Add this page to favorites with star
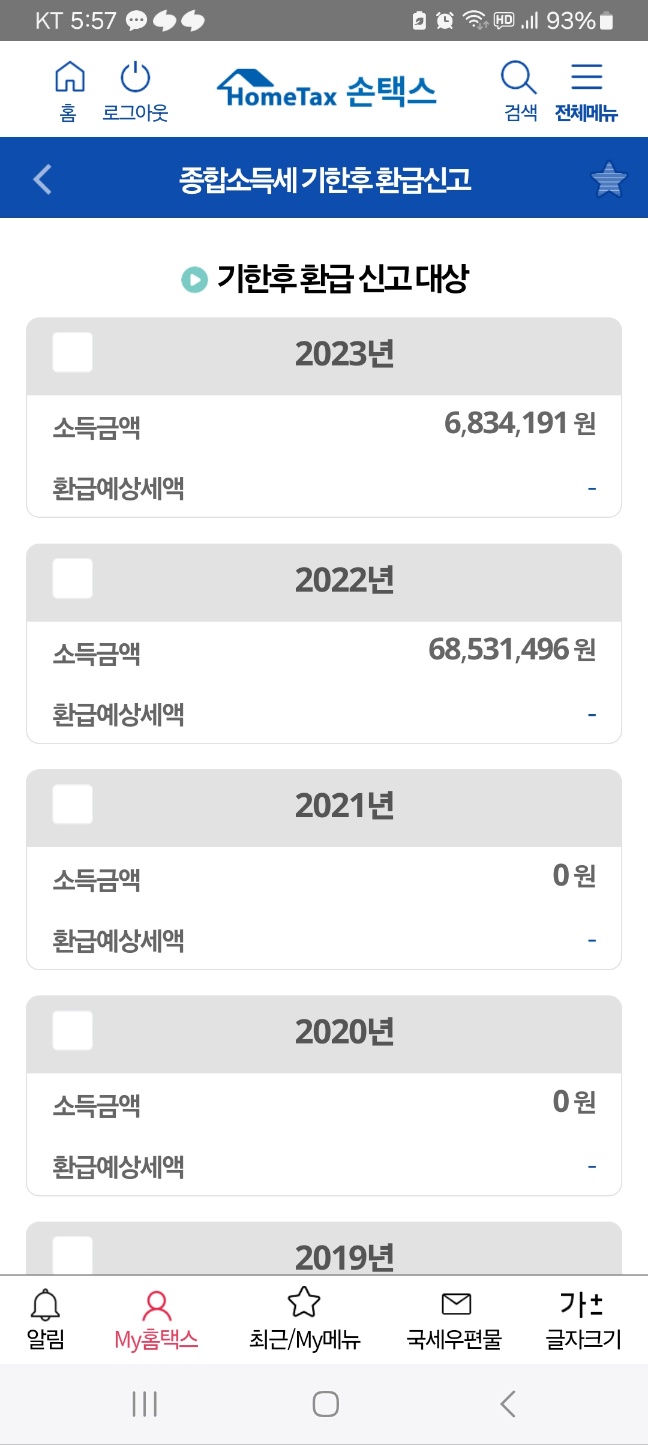The height and width of the screenshot is (1445, 648). [x=609, y=179]
